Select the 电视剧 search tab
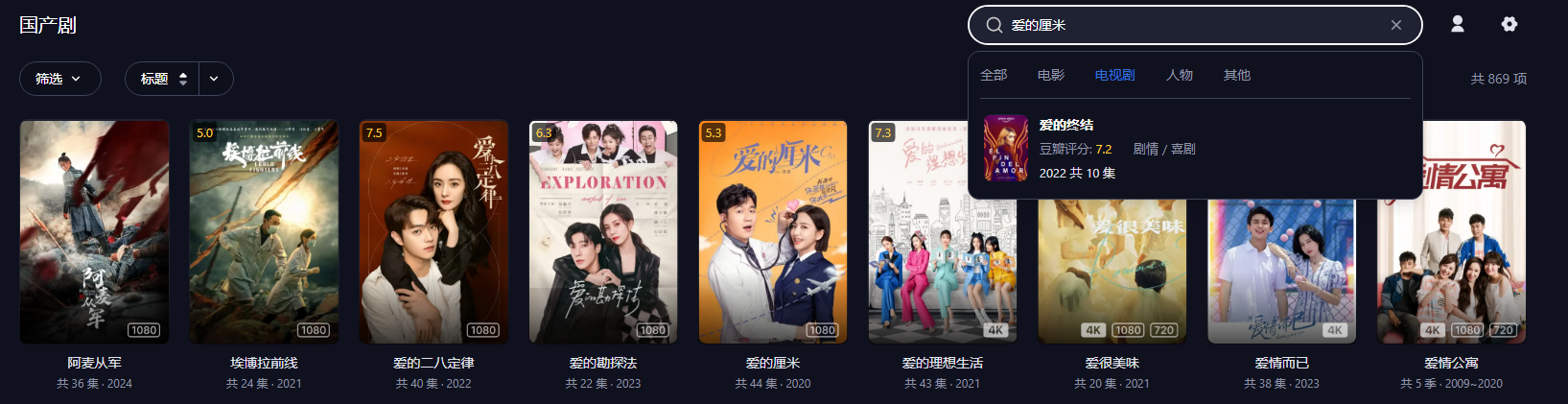 (1114, 75)
